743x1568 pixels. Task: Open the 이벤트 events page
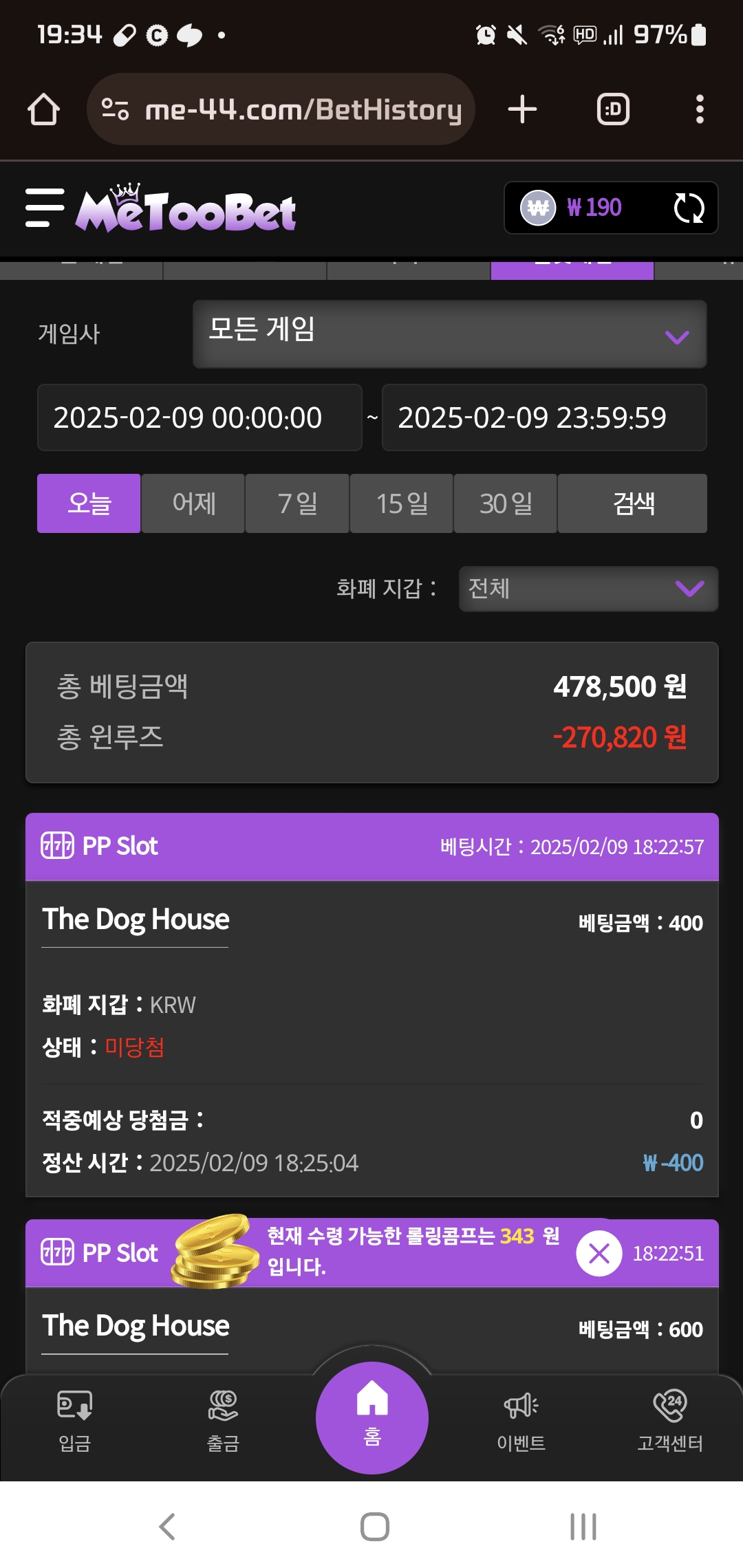tap(521, 1420)
